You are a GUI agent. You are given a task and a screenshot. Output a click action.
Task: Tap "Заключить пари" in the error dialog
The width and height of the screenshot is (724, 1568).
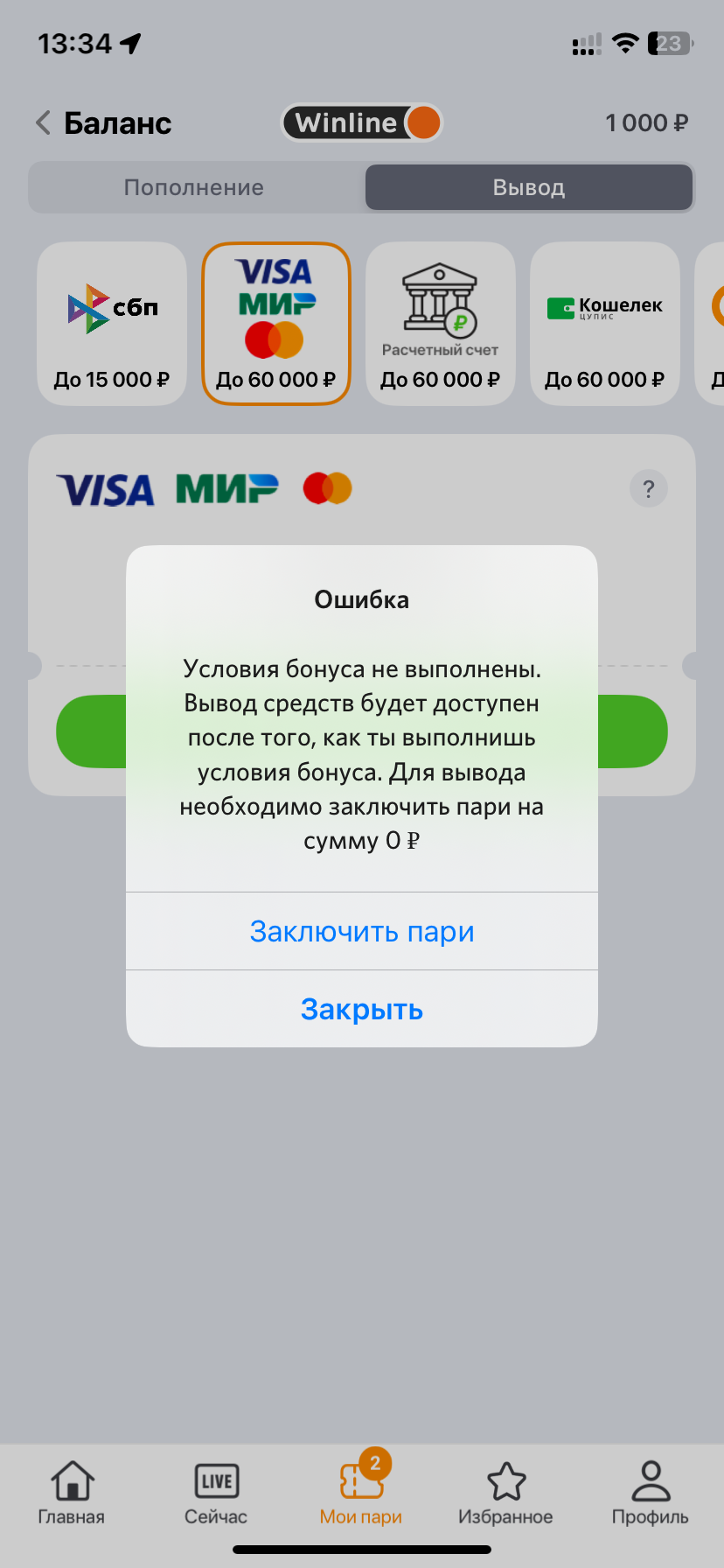click(362, 932)
